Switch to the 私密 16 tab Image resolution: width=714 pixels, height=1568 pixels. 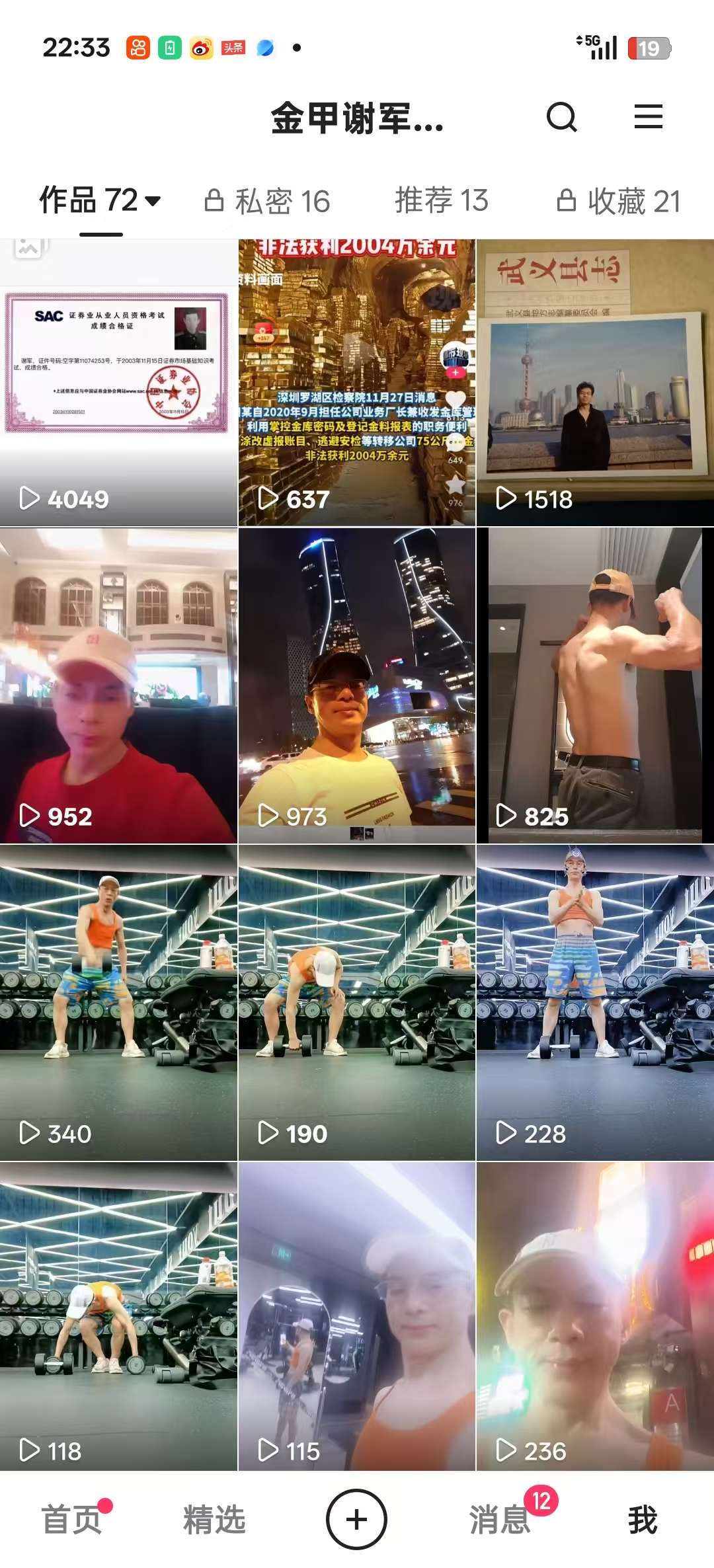click(x=267, y=201)
